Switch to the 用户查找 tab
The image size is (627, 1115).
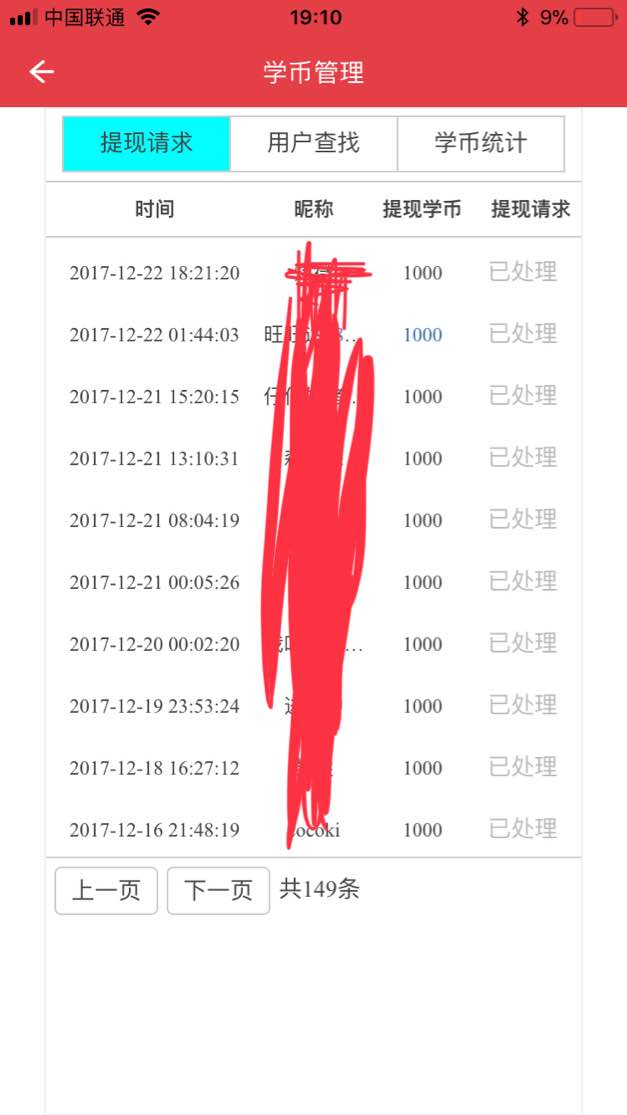click(x=313, y=143)
